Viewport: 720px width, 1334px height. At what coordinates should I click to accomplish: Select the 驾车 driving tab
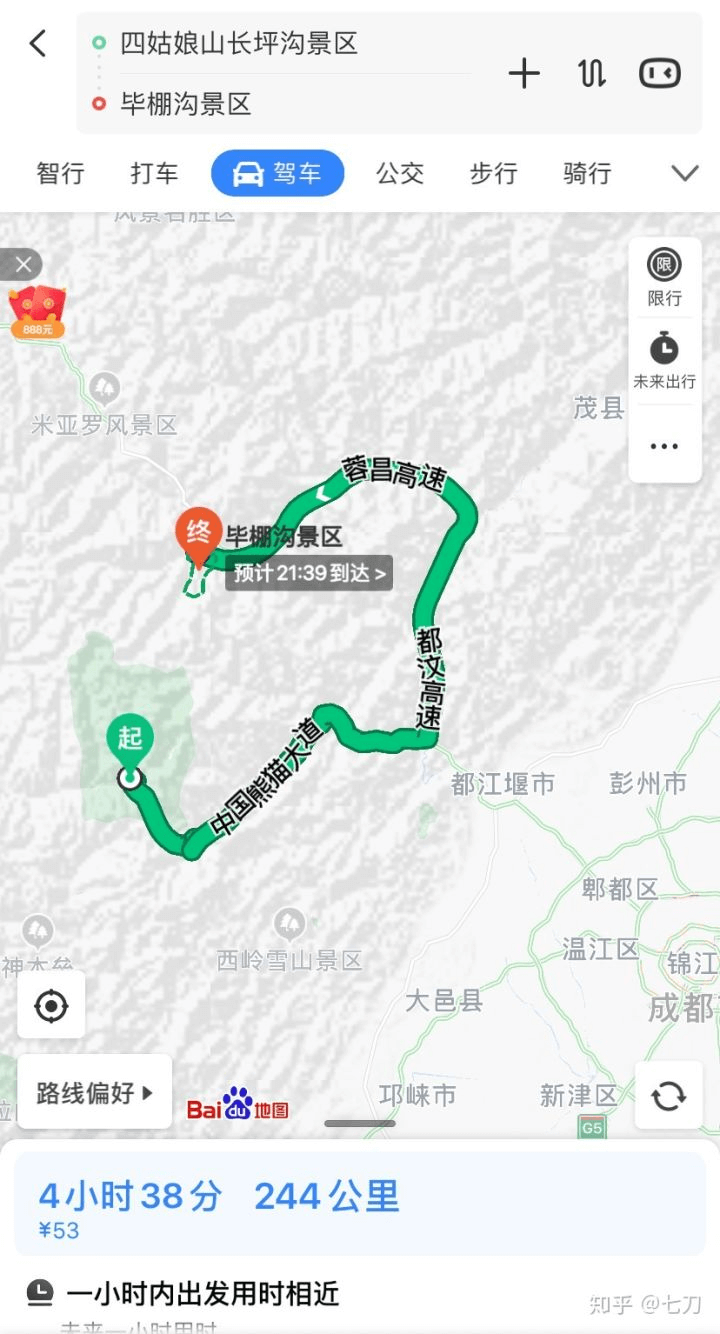coord(277,173)
